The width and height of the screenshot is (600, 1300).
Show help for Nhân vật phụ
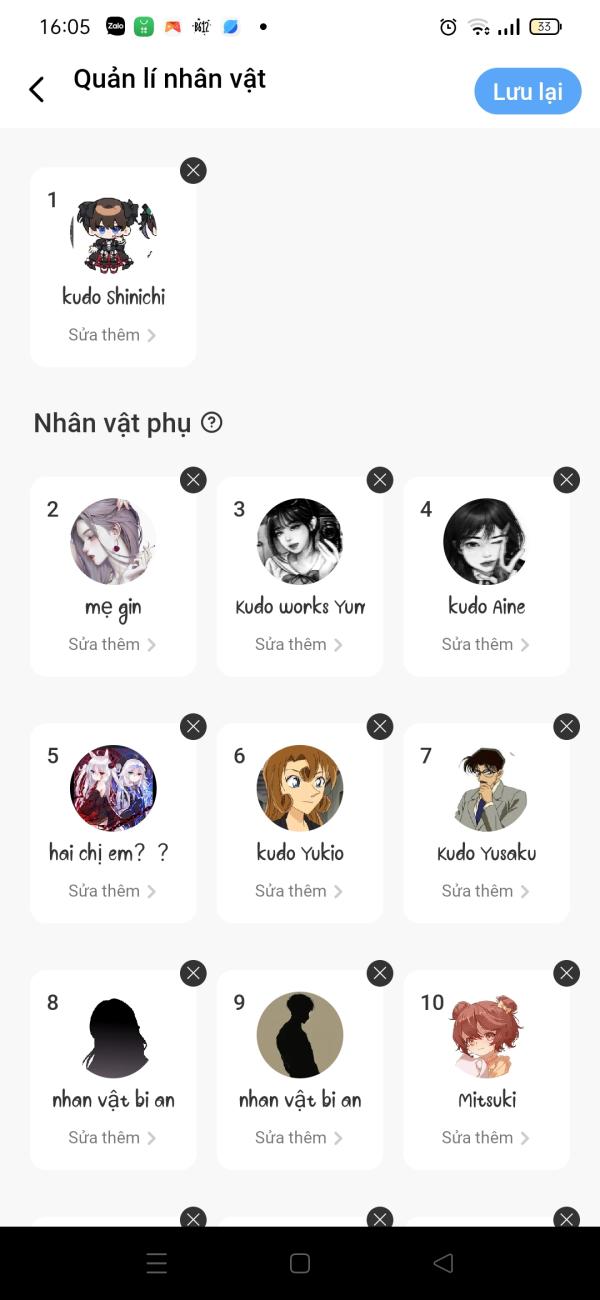pyautogui.click(x=212, y=423)
